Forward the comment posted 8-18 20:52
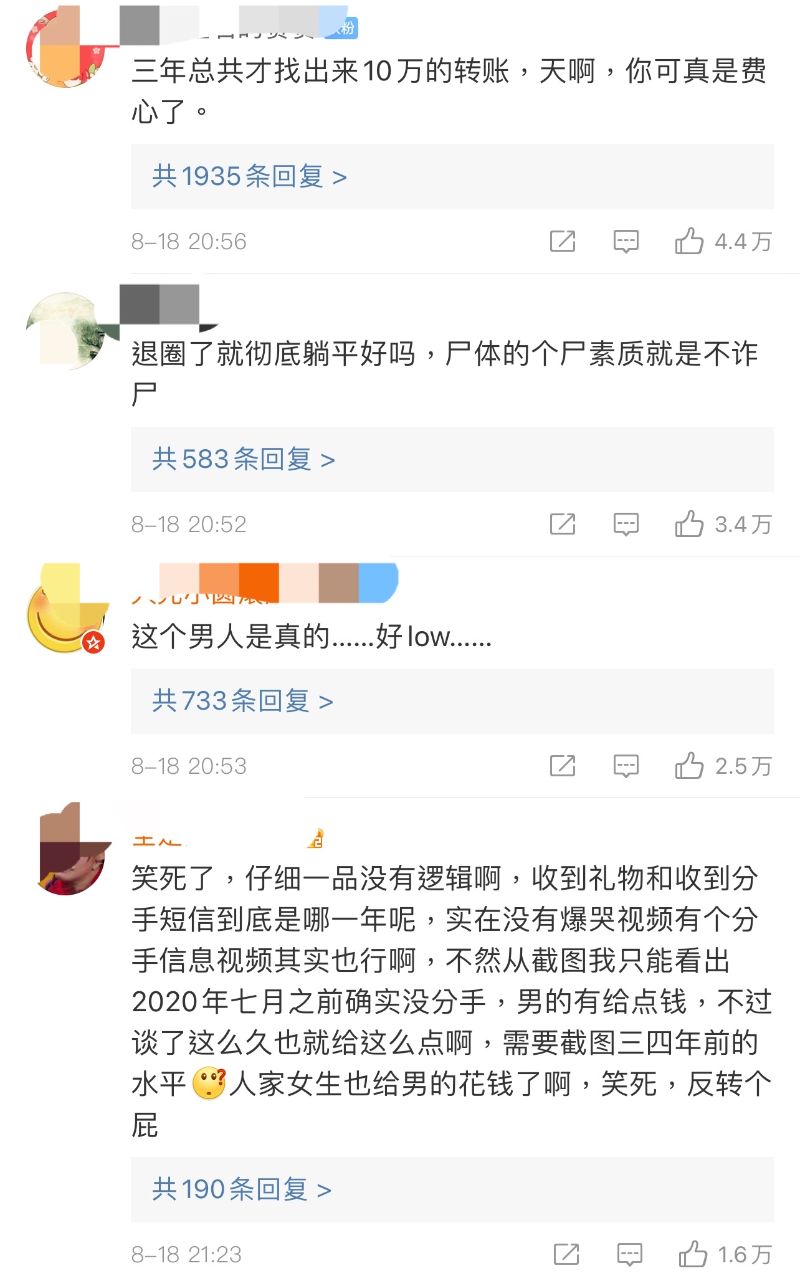Screen dimensions: 800x1281 coord(563,524)
